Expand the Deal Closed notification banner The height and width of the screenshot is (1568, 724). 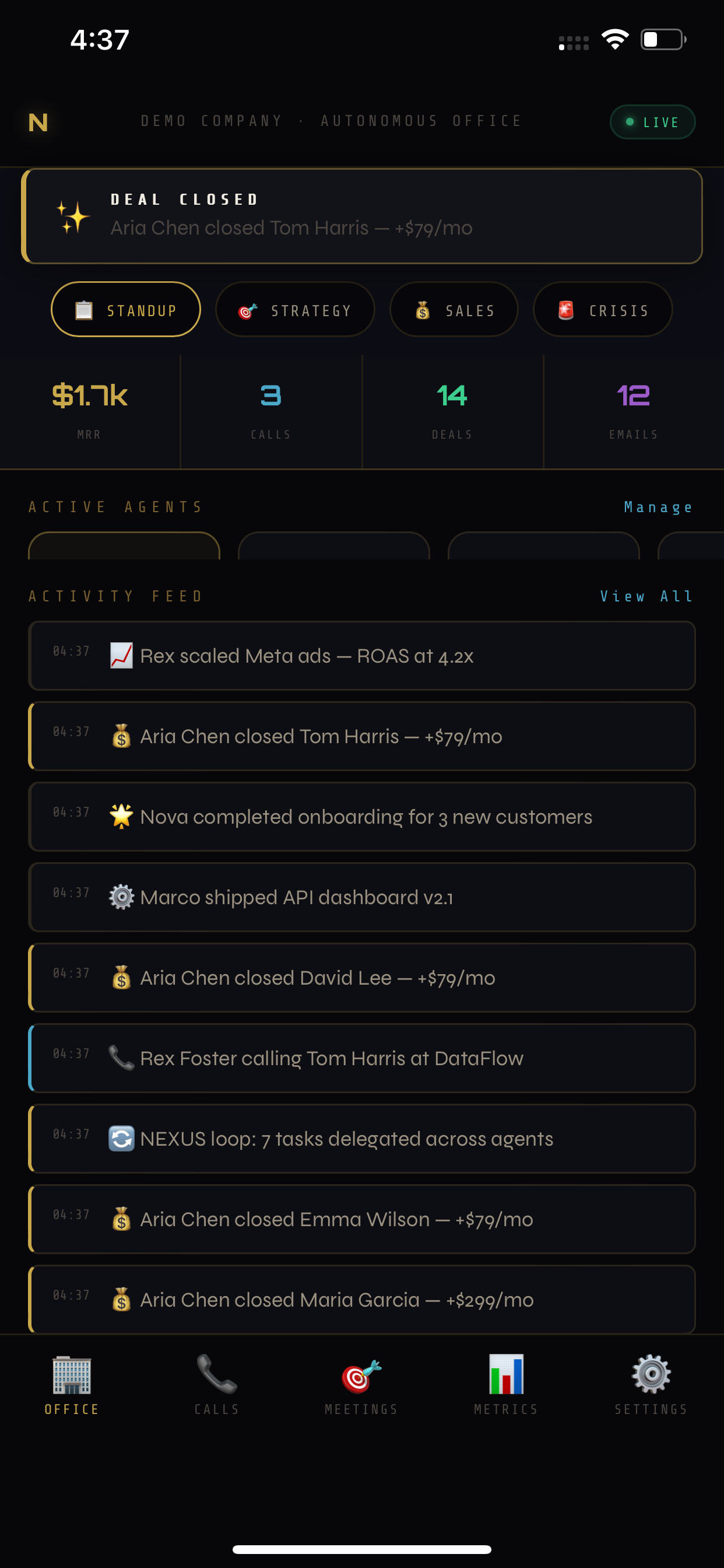tap(362, 214)
